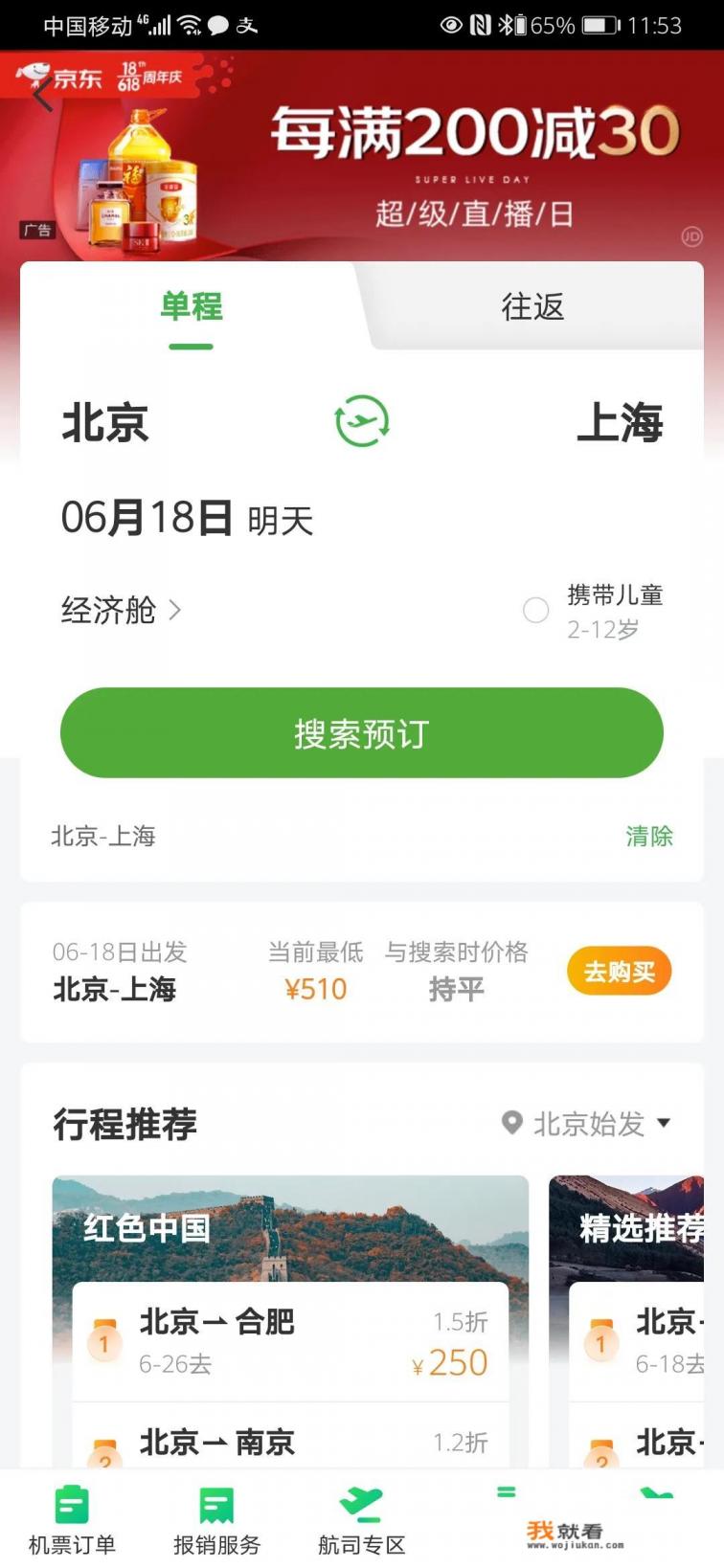Screen dimensions: 724x1568
Task: Tap the swap cities arrows icon
Action: [361, 420]
